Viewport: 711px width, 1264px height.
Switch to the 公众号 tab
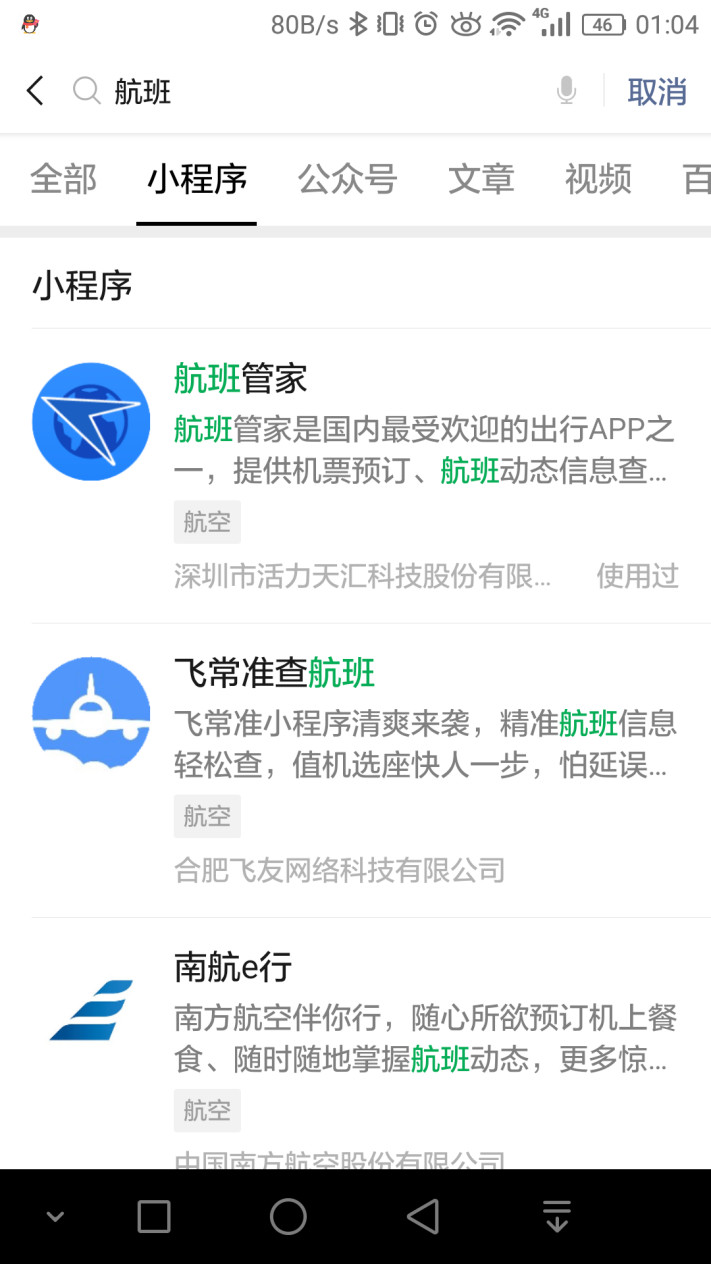click(x=347, y=180)
